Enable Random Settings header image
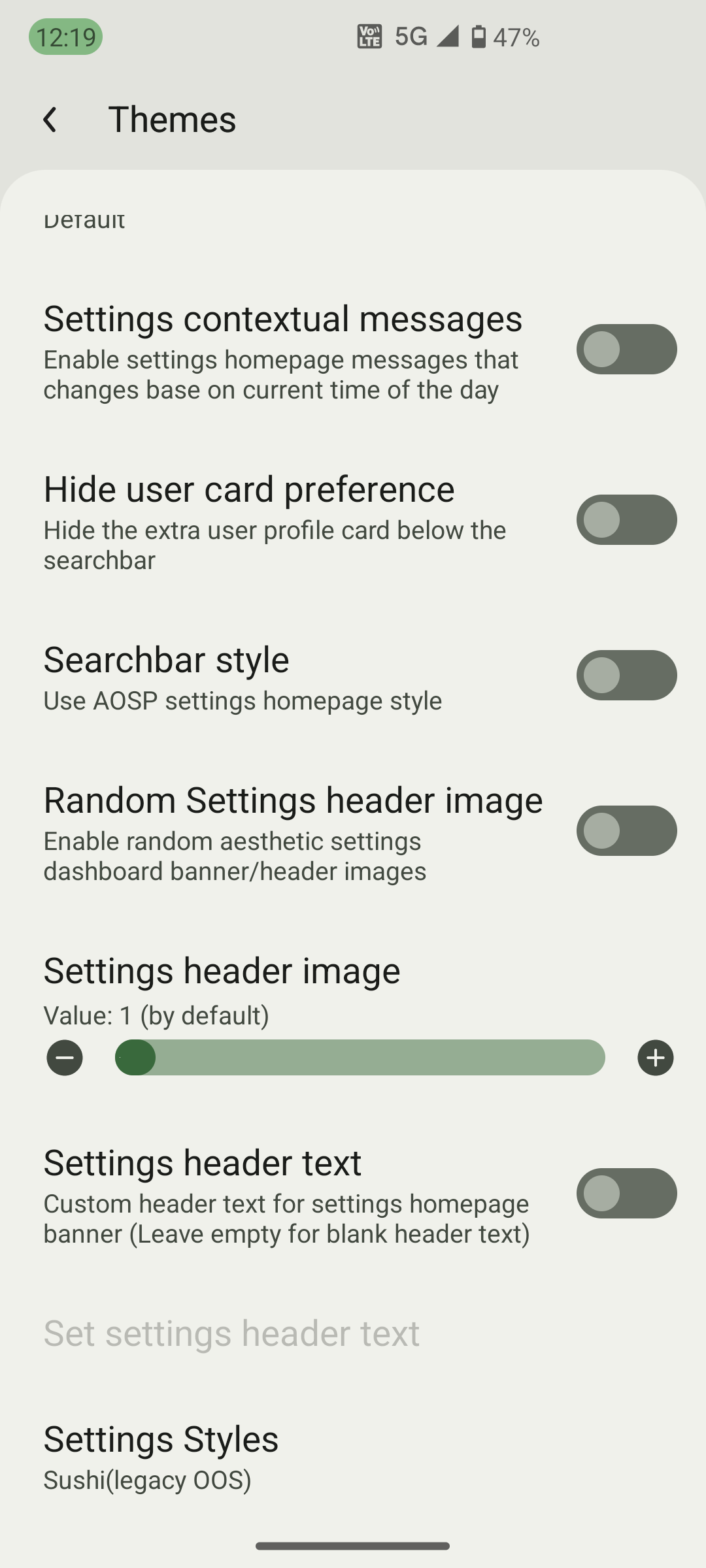The image size is (706, 1568). [626, 831]
